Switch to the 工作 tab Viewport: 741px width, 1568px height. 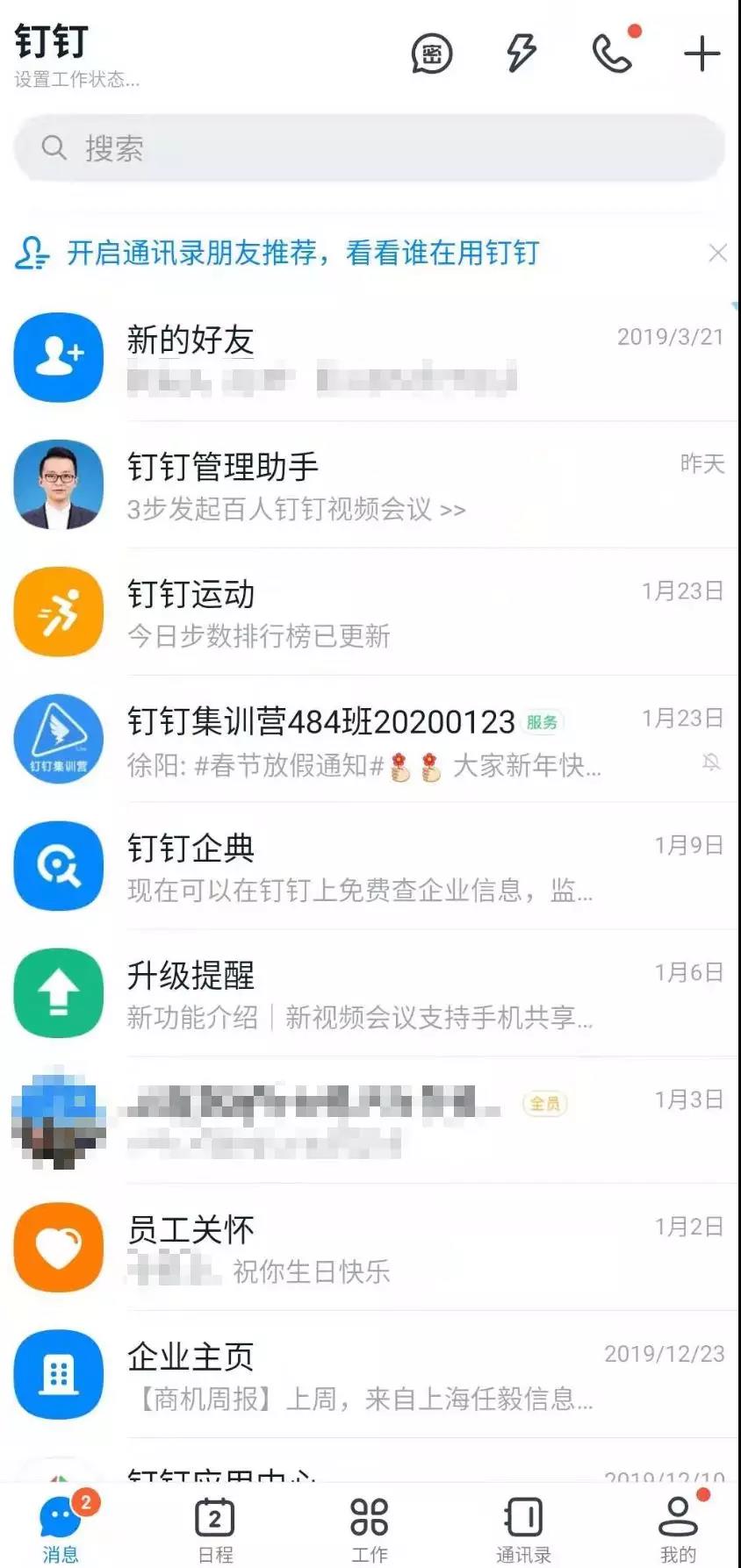click(x=369, y=1529)
